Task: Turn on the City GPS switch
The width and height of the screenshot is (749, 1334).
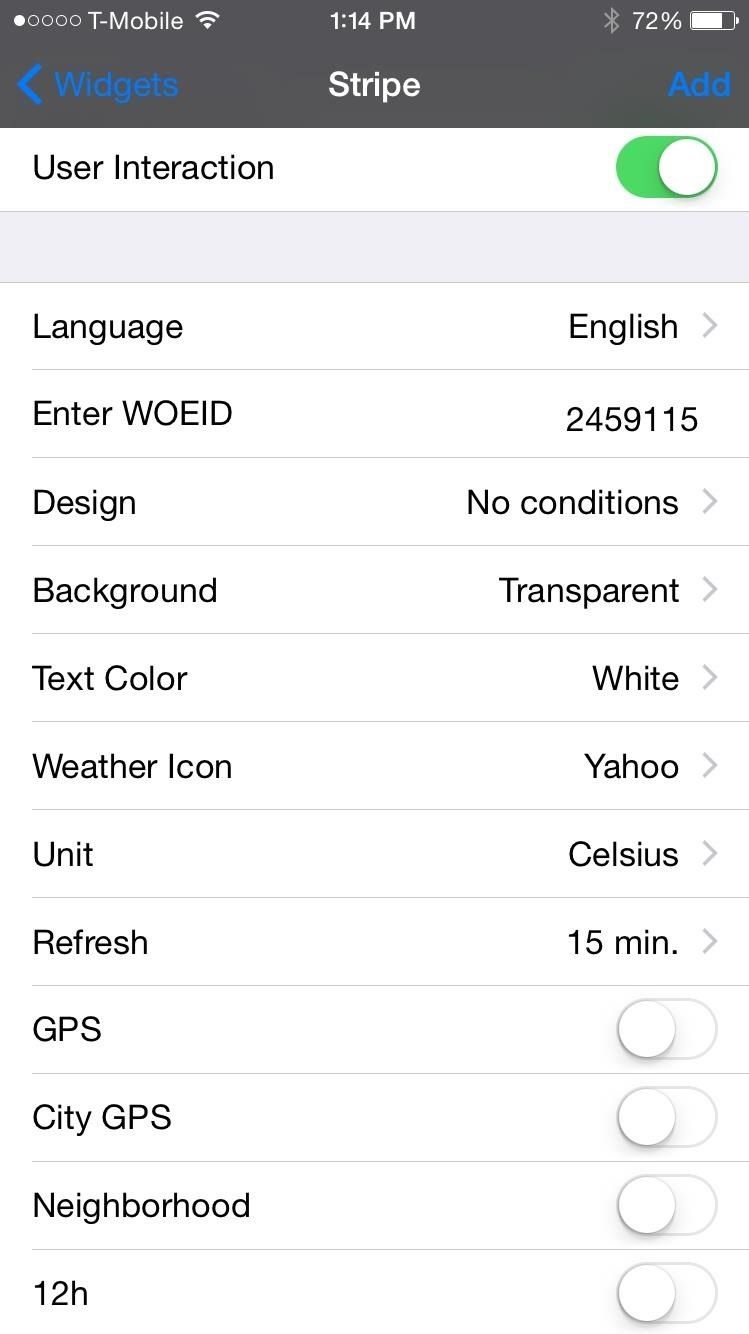Action: click(666, 1117)
